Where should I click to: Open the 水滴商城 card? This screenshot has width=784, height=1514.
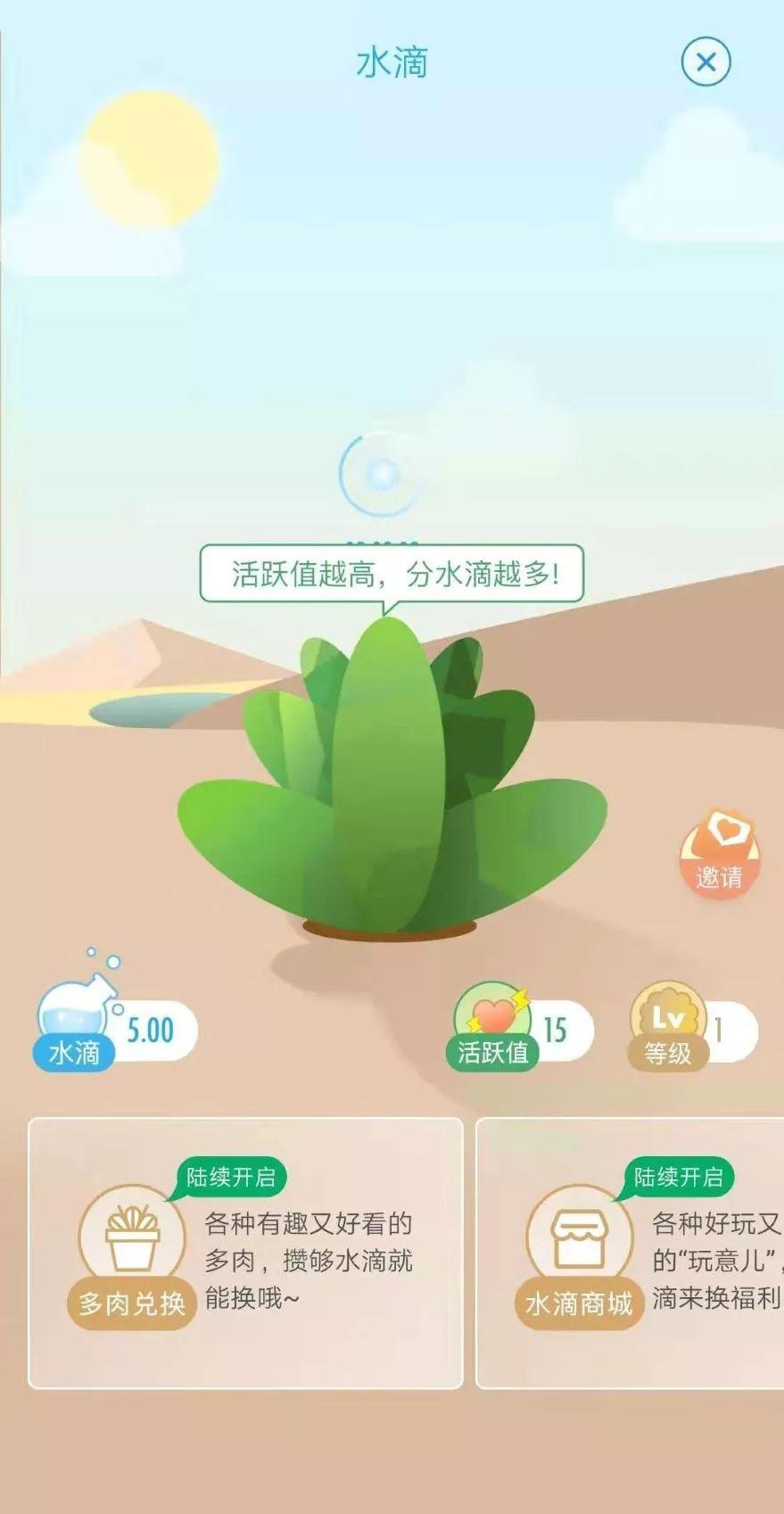(x=630, y=1253)
